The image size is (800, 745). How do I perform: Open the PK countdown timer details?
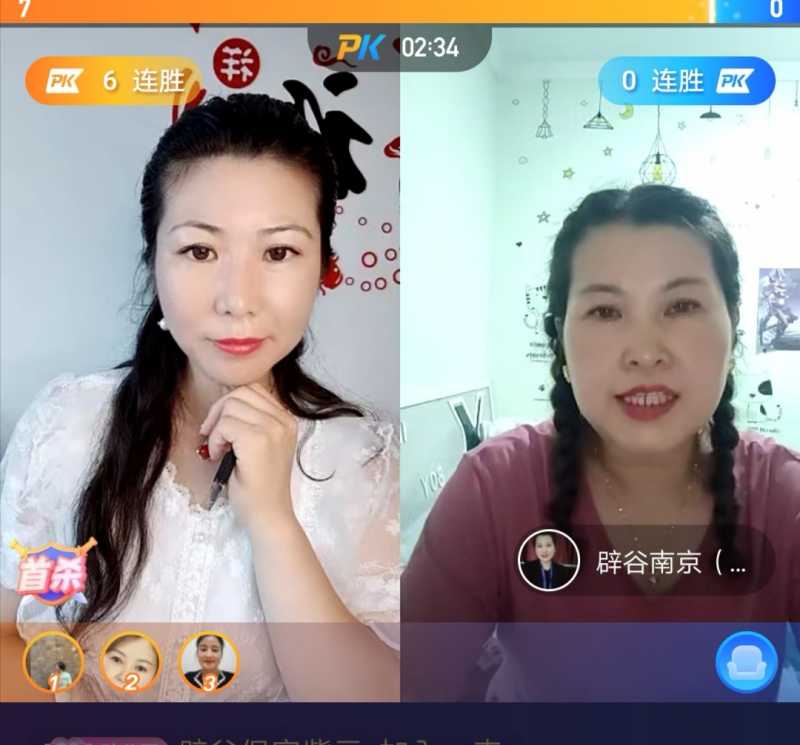click(399, 47)
